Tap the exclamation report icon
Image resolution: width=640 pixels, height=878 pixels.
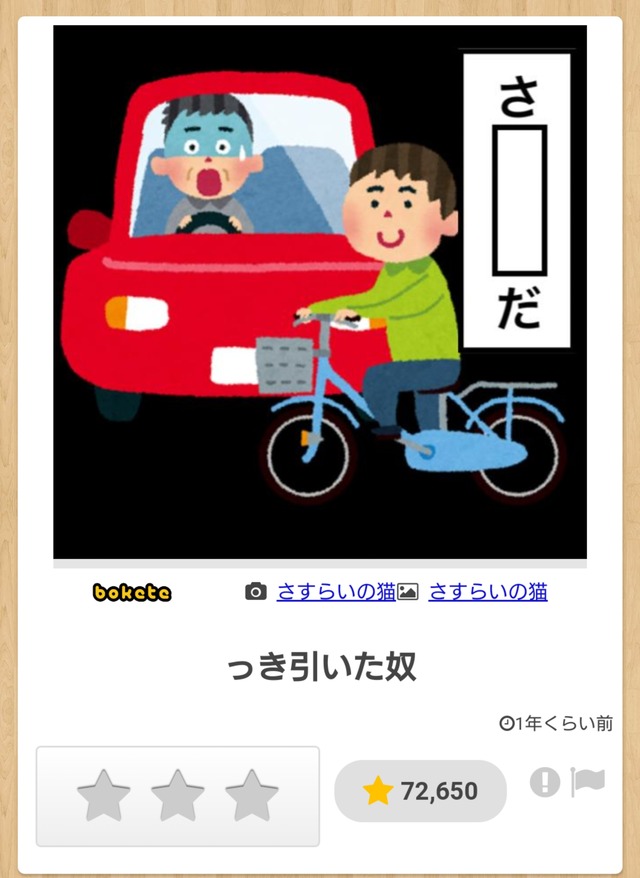[544, 782]
